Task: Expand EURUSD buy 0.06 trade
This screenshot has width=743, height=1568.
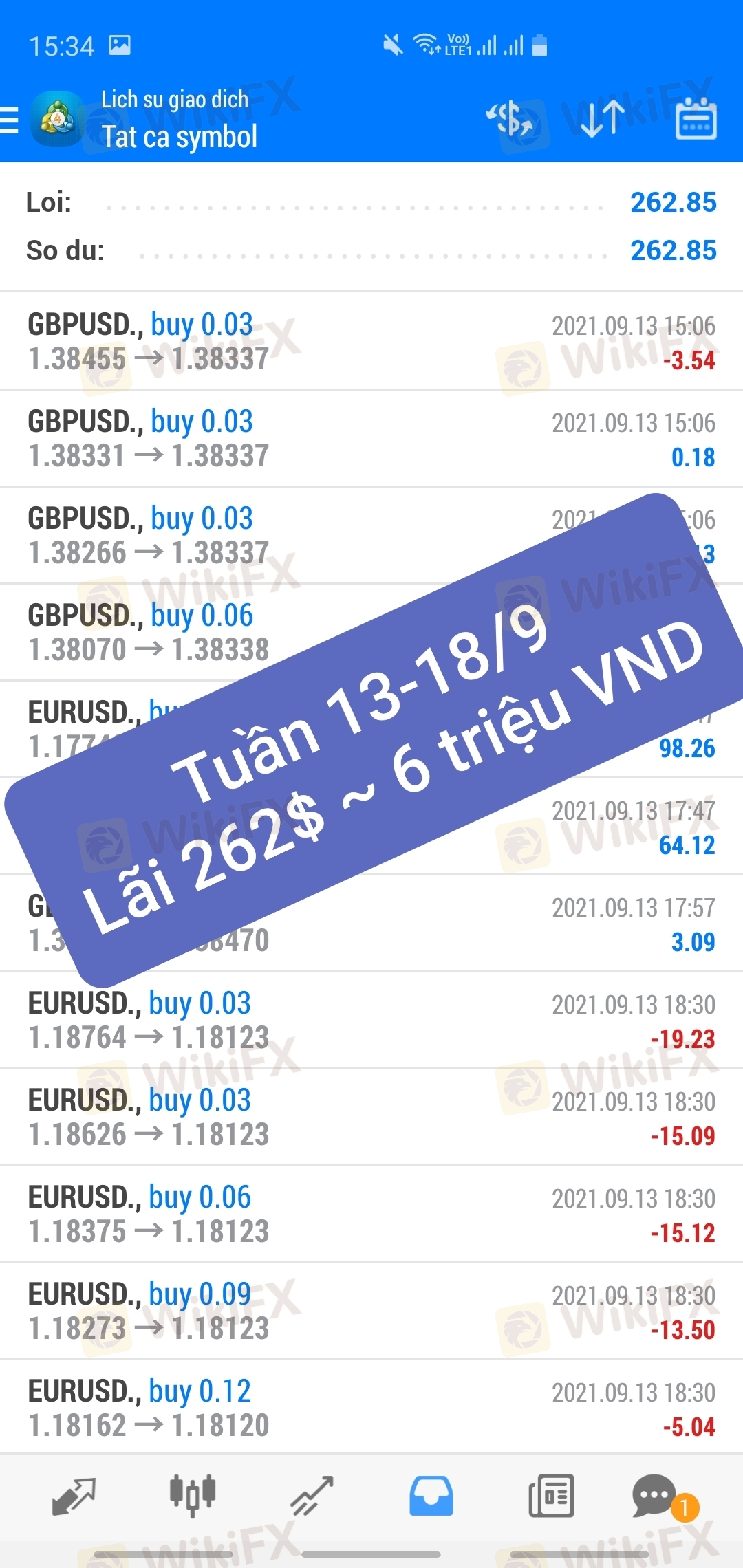Action: coord(371,1214)
